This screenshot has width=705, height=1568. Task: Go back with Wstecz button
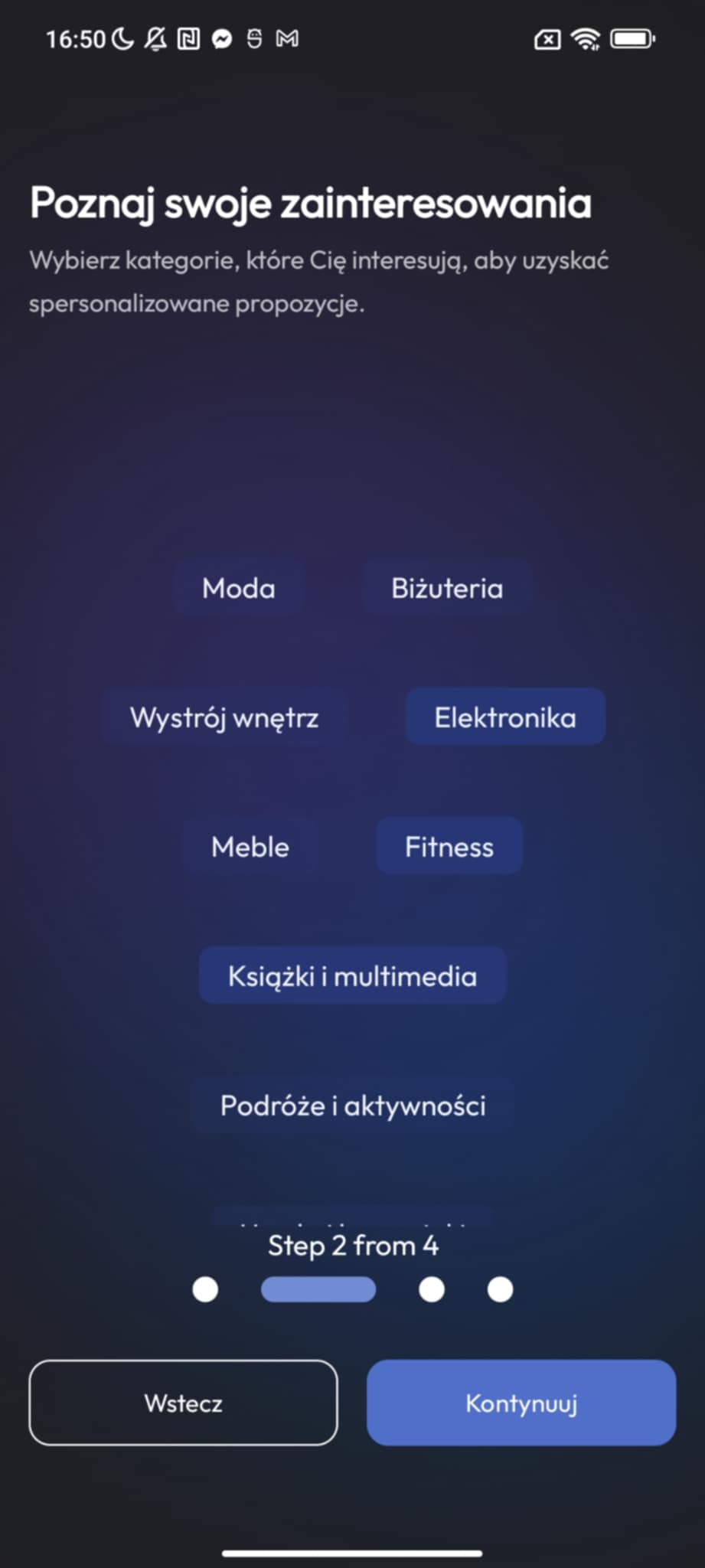click(184, 1403)
